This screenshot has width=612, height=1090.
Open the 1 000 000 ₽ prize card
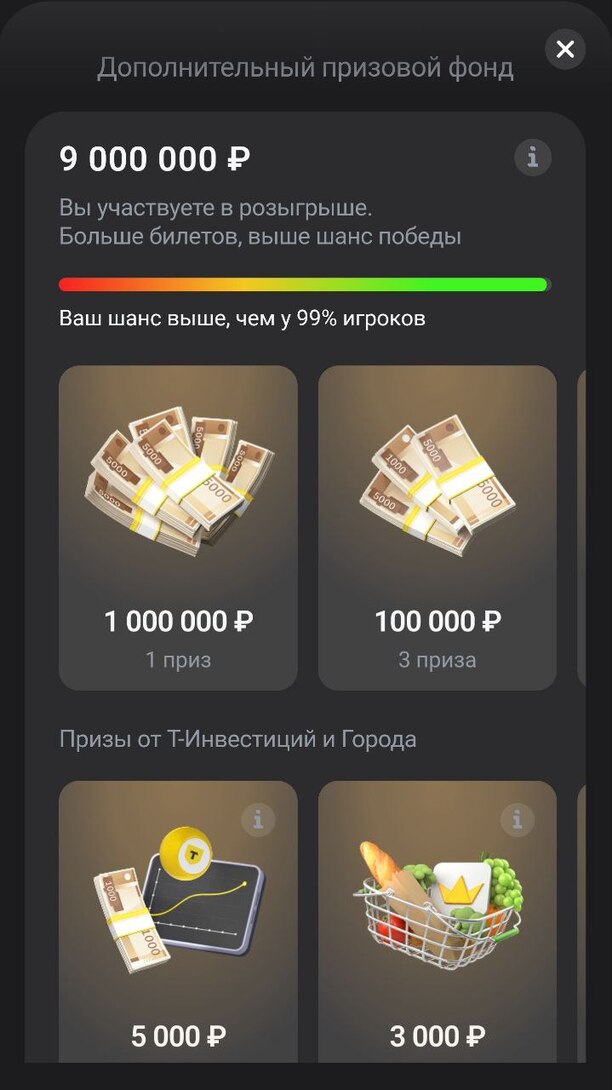click(178, 527)
